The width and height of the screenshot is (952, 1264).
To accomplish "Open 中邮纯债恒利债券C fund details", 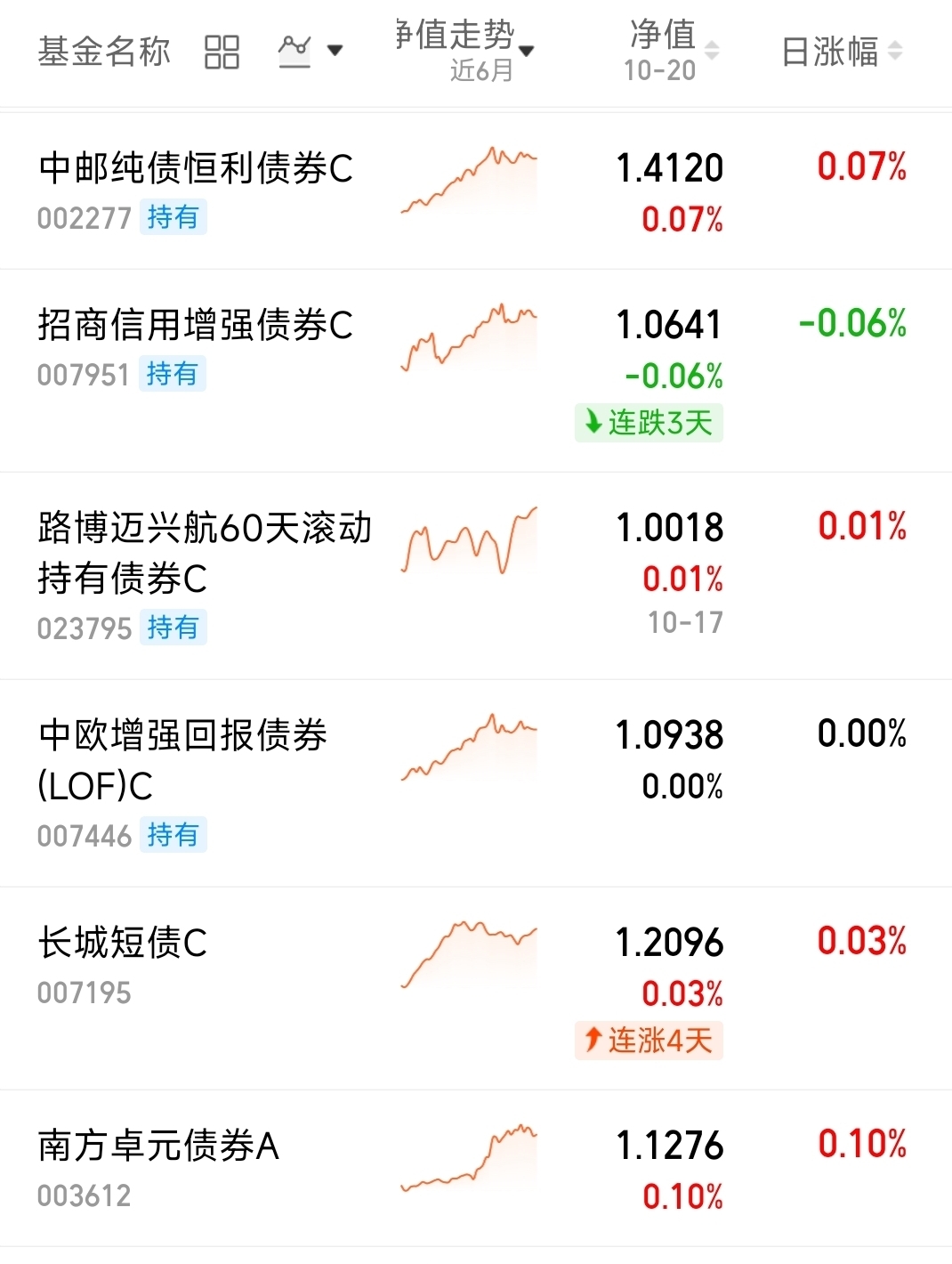I will [x=196, y=168].
